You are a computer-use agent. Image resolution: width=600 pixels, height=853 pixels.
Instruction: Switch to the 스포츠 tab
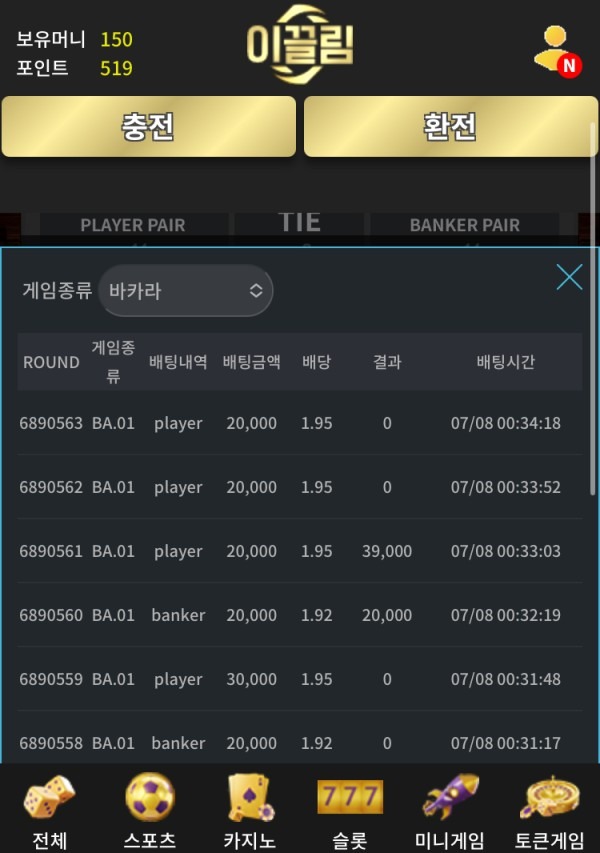coord(150,810)
